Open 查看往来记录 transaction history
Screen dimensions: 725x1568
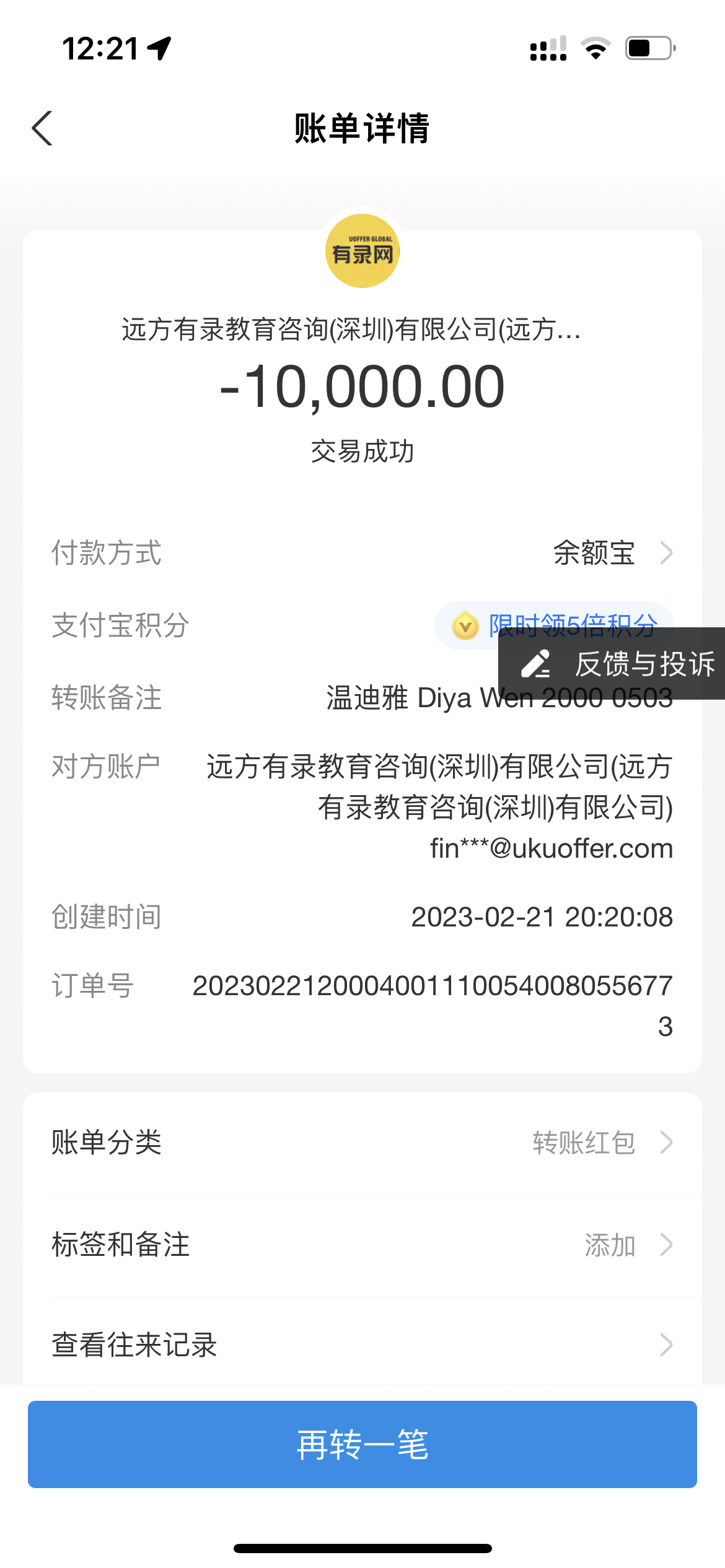[362, 1345]
